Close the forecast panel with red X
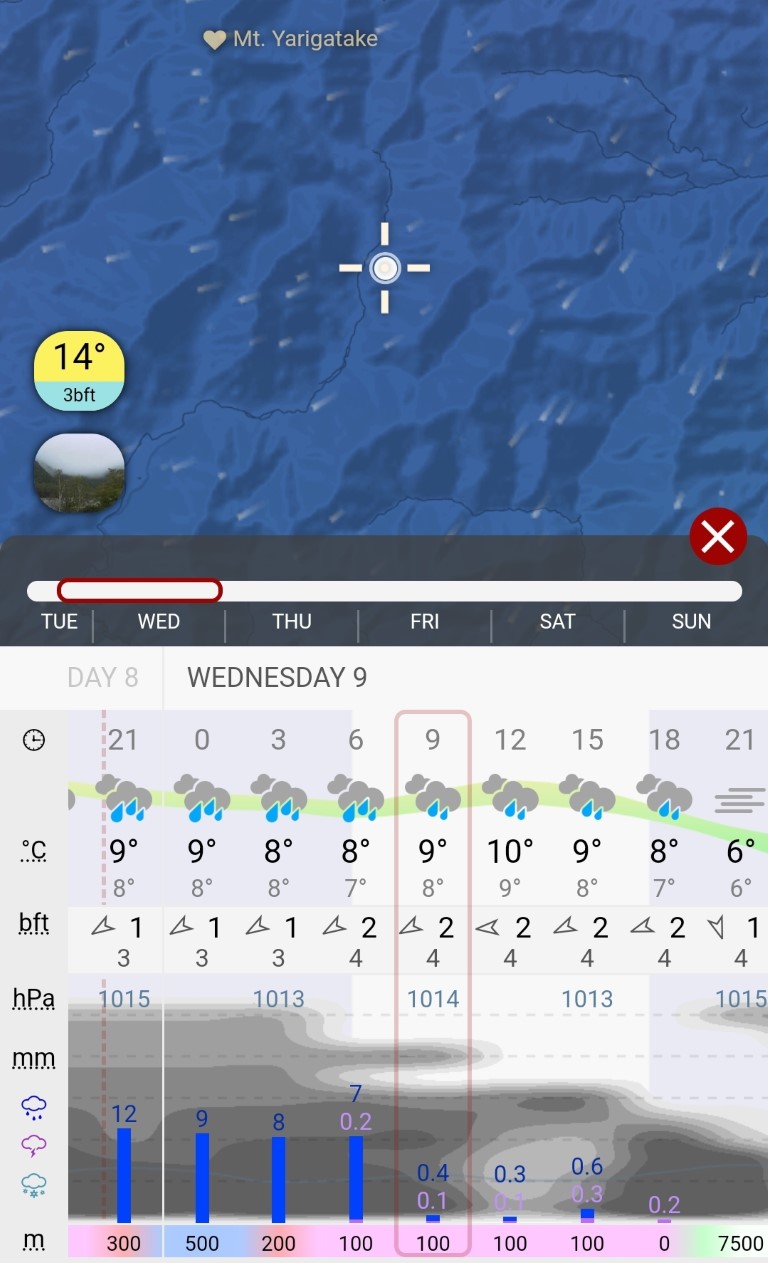 pyautogui.click(x=718, y=537)
